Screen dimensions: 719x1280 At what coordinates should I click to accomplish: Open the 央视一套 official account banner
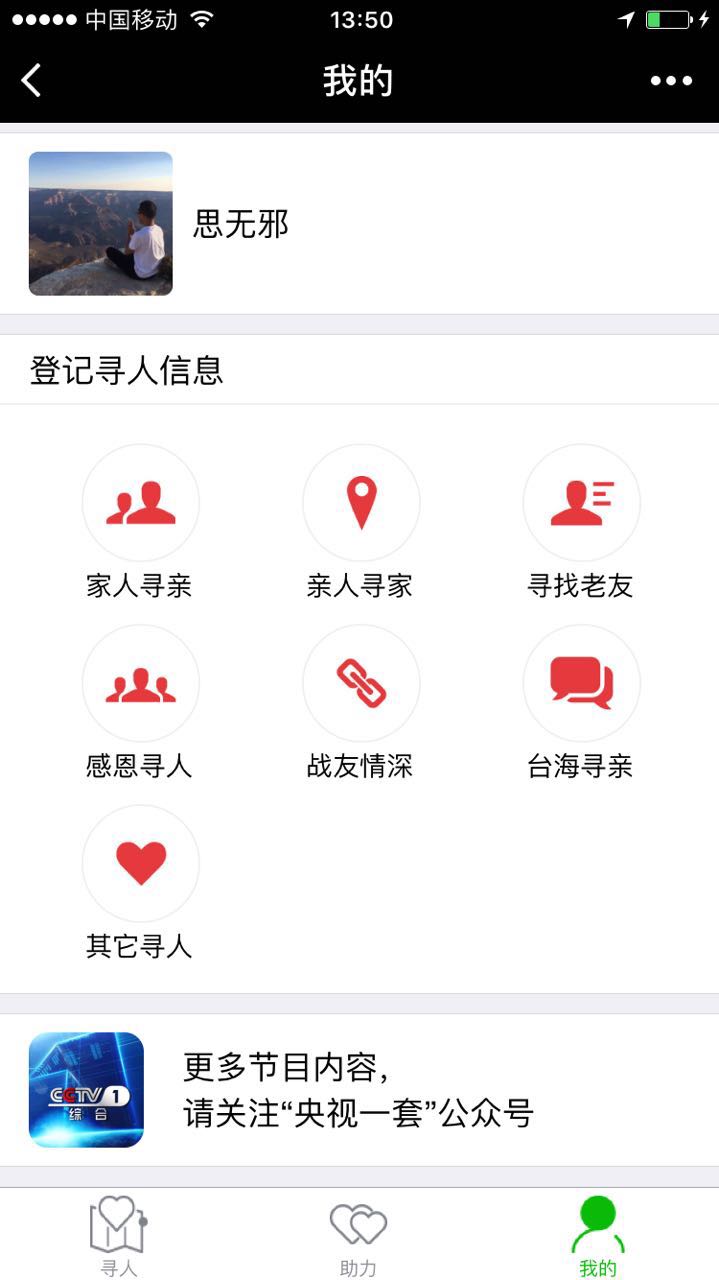pos(359,1090)
